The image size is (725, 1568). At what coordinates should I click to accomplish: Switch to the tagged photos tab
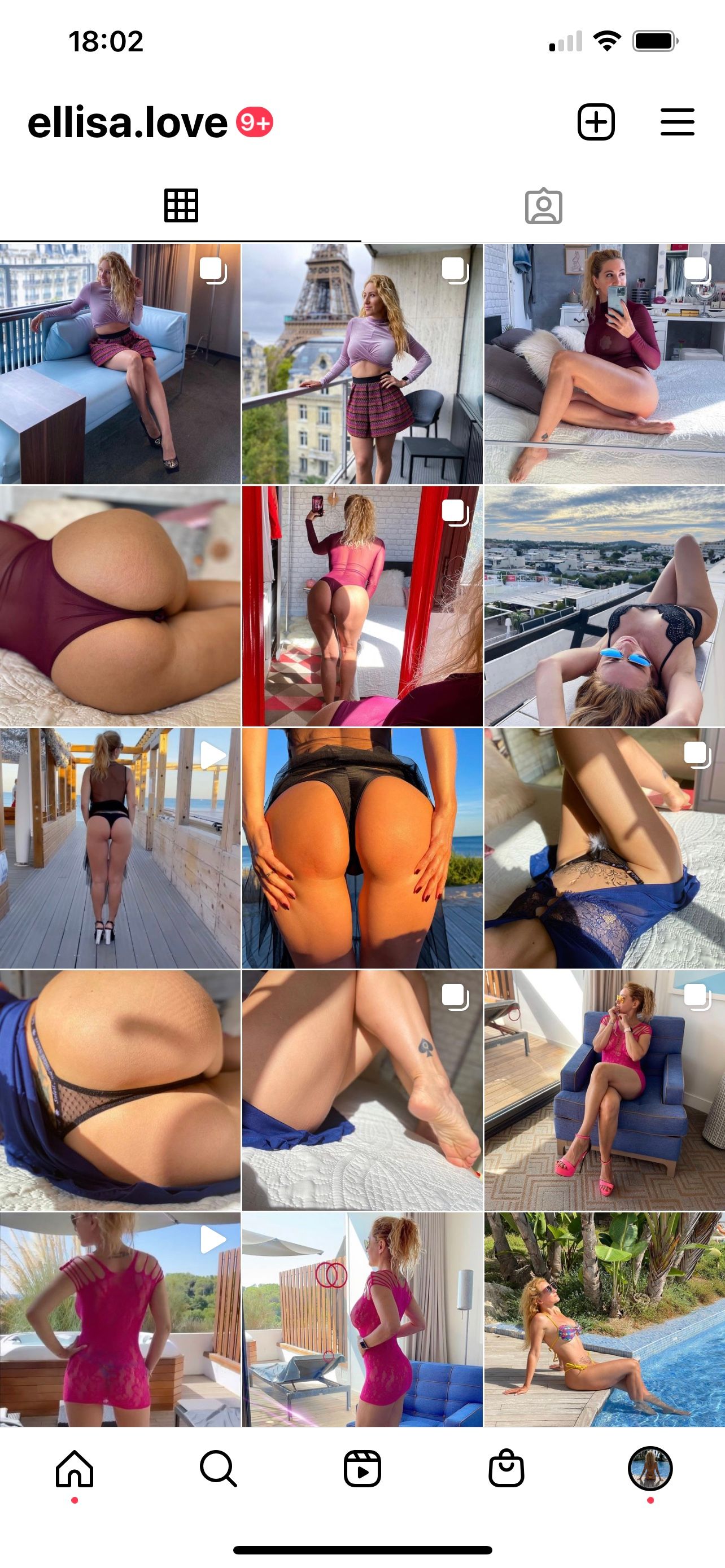543,206
